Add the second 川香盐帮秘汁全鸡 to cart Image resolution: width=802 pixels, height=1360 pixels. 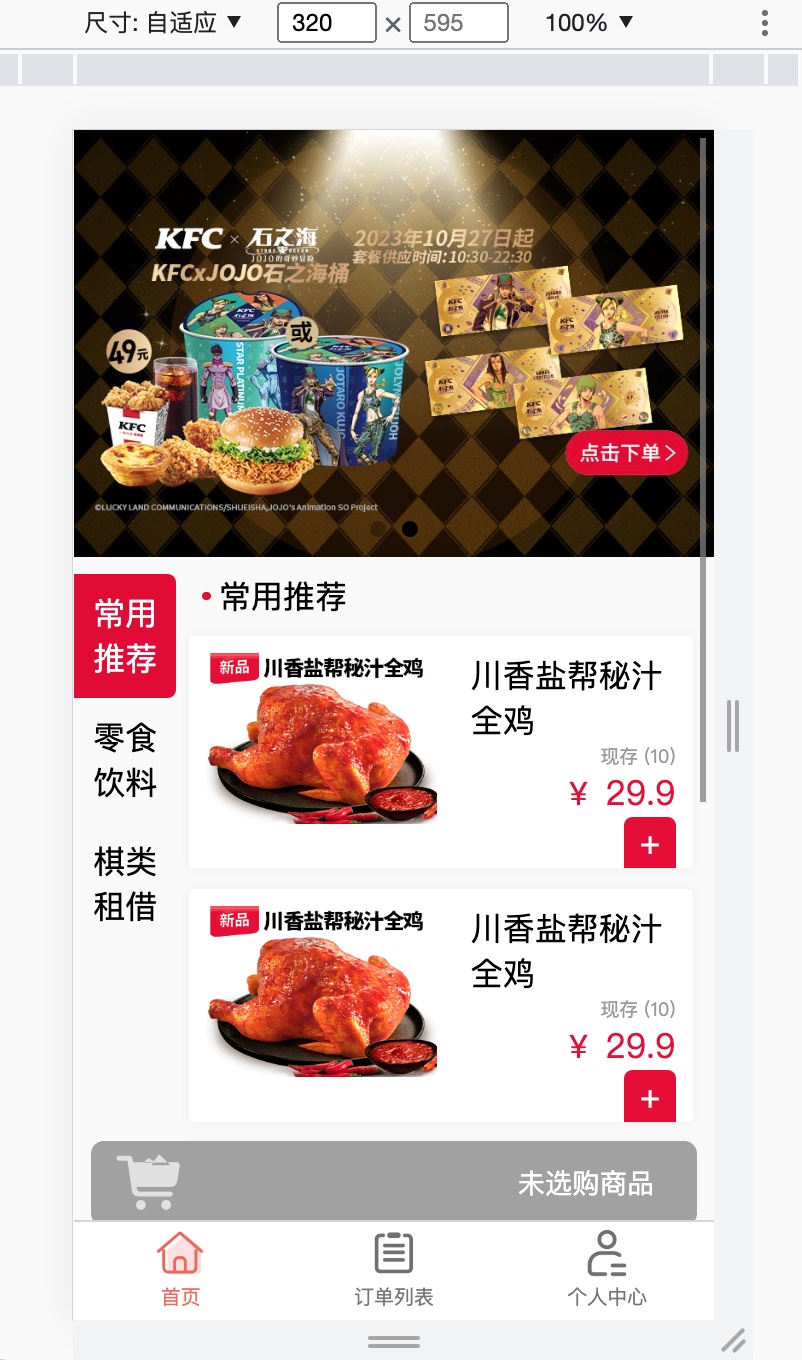point(650,1097)
